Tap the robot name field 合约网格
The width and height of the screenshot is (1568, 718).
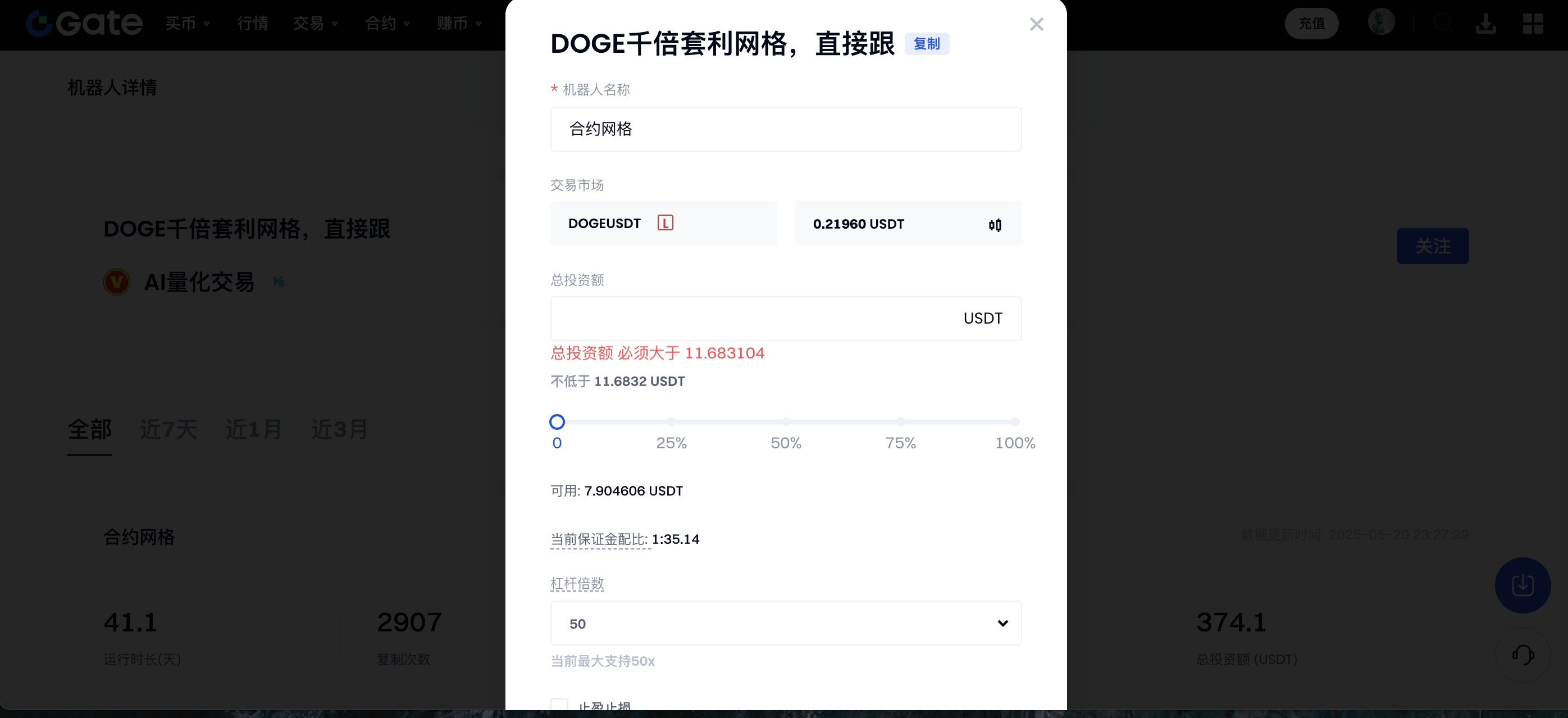(x=785, y=129)
